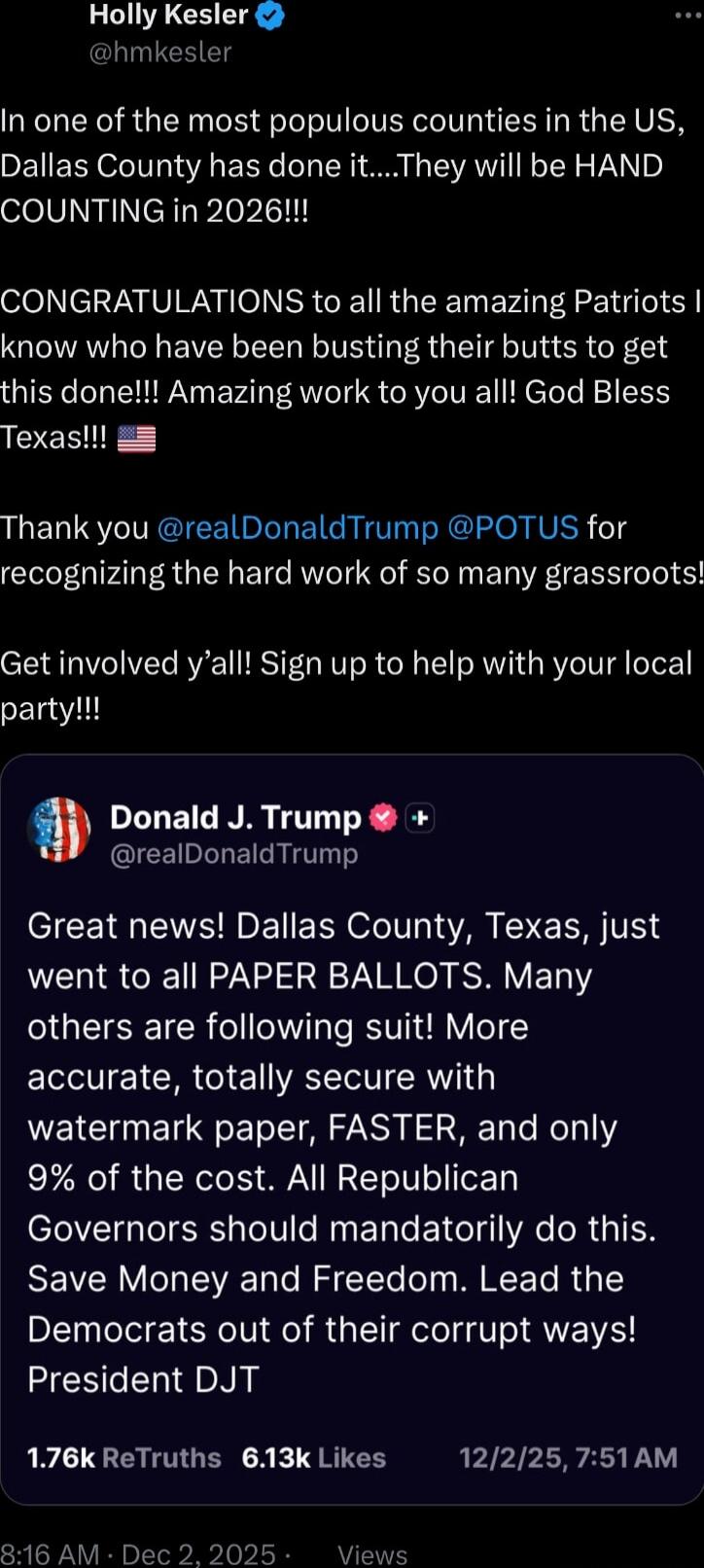The image size is (704, 1568).
Task: Click the American flag emoji in the post
Action: tap(136, 438)
